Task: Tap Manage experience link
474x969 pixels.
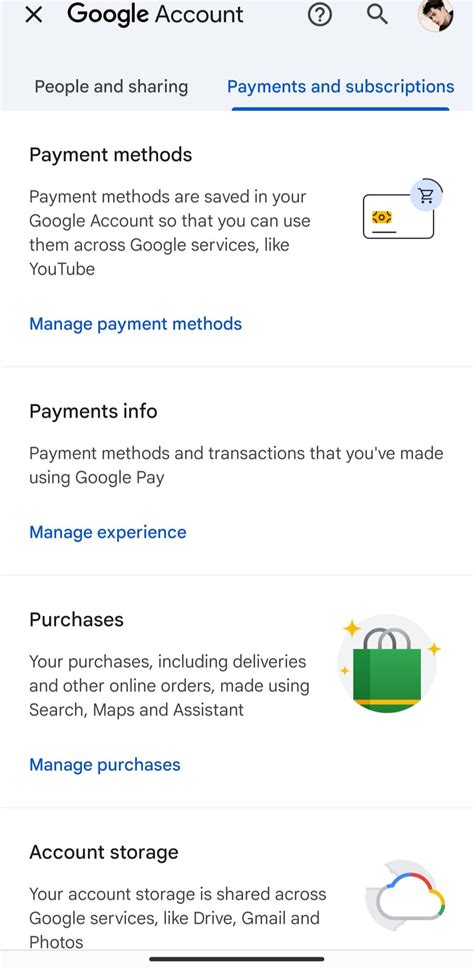Action: click(108, 532)
